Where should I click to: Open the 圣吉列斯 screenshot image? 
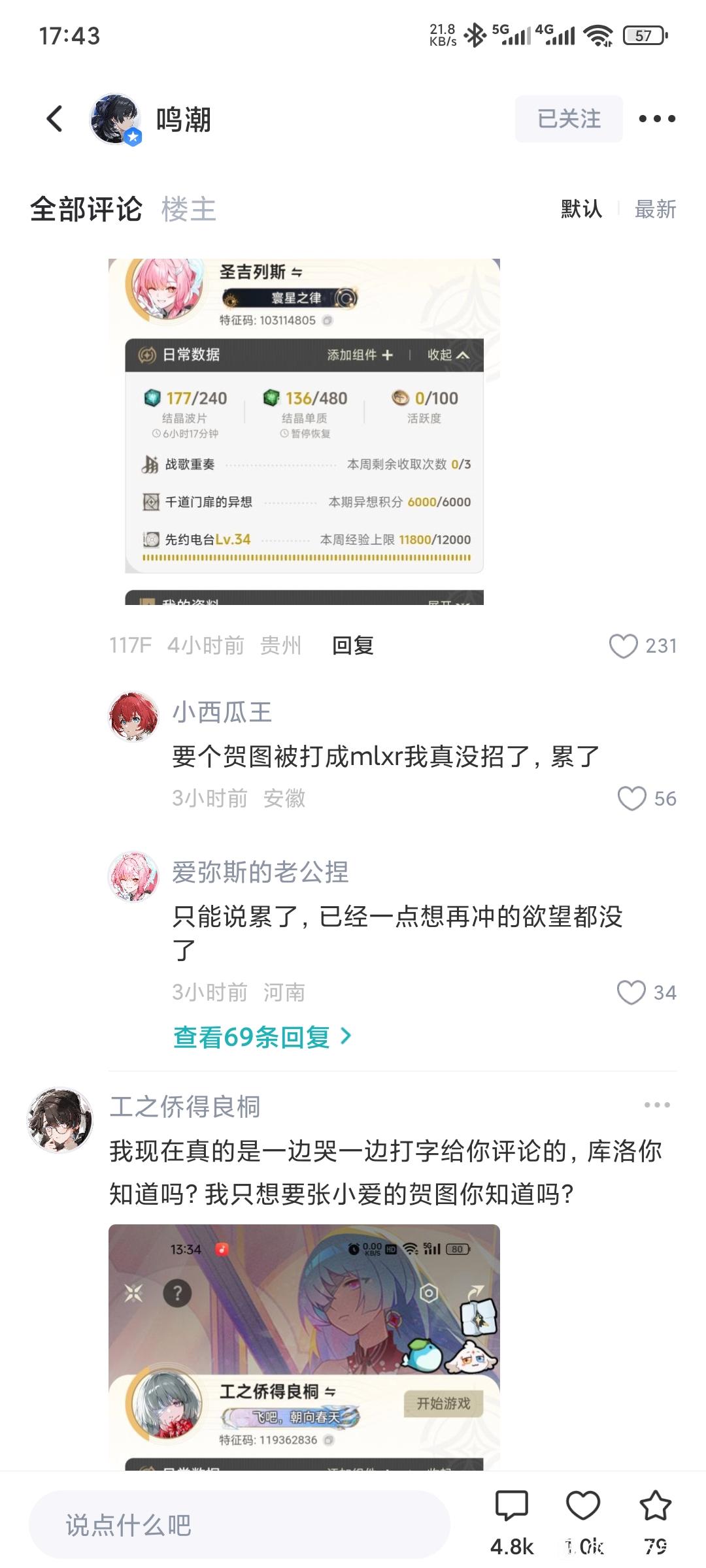click(304, 431)
